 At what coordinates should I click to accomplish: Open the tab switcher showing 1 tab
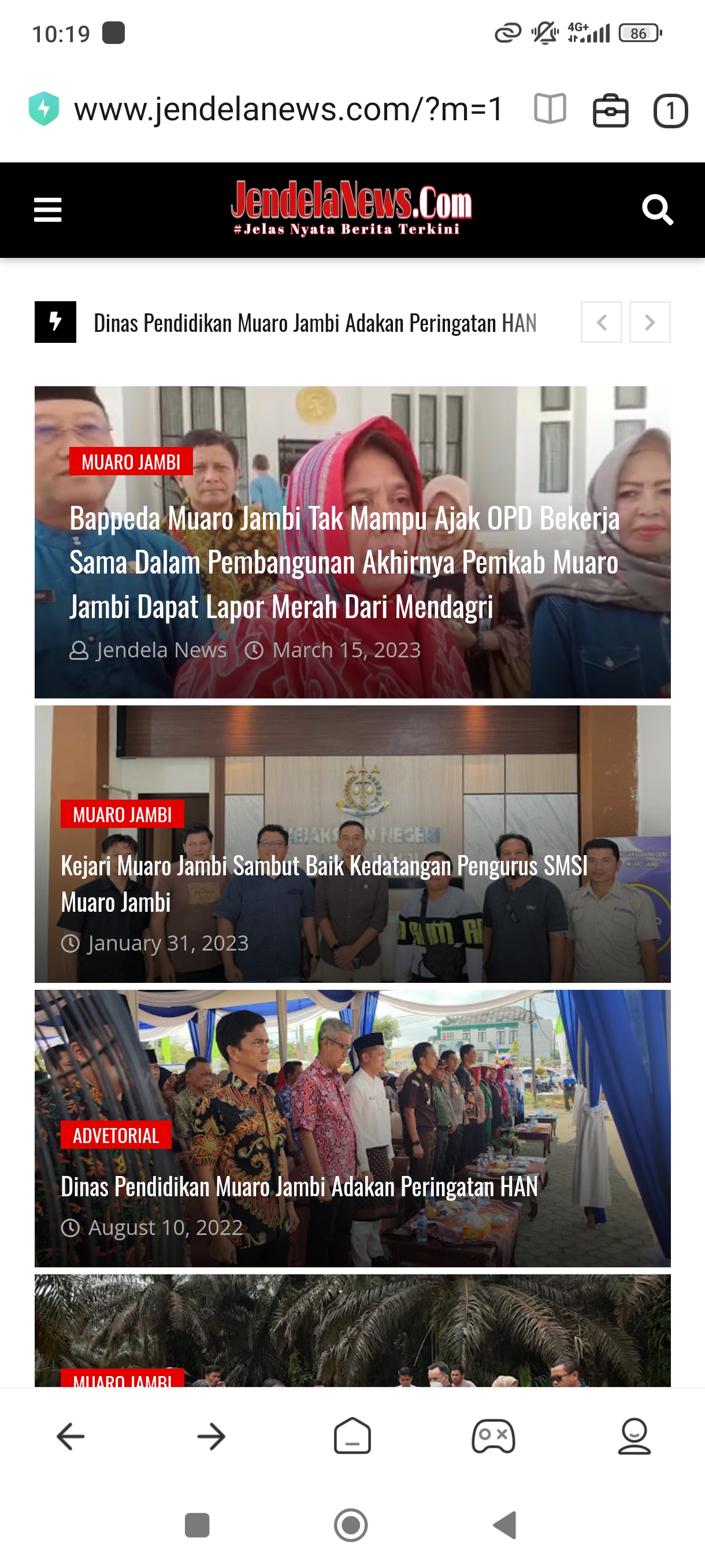click(x=670, y=111)
